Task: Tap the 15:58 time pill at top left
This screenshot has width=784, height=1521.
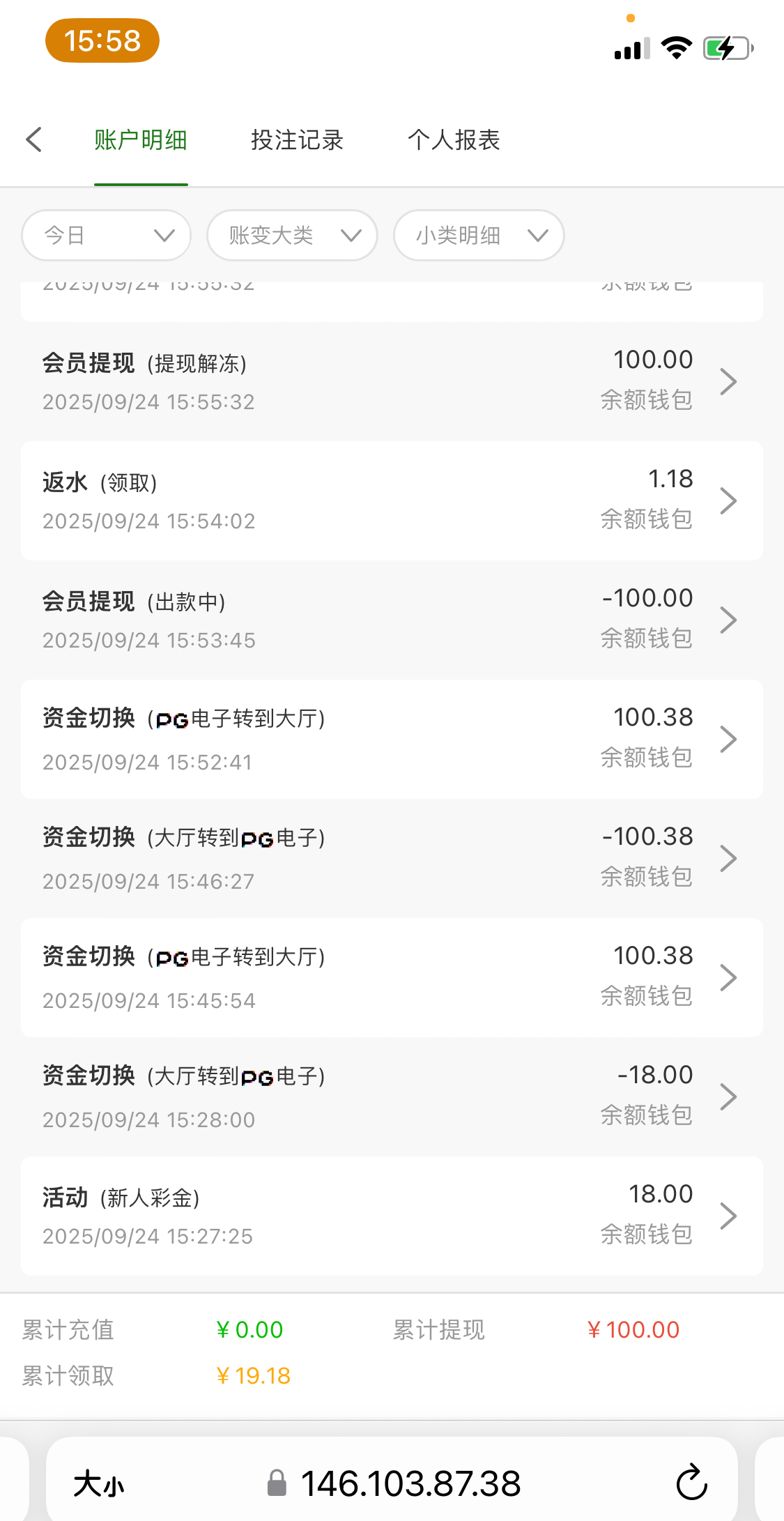Action: (102, 40)
